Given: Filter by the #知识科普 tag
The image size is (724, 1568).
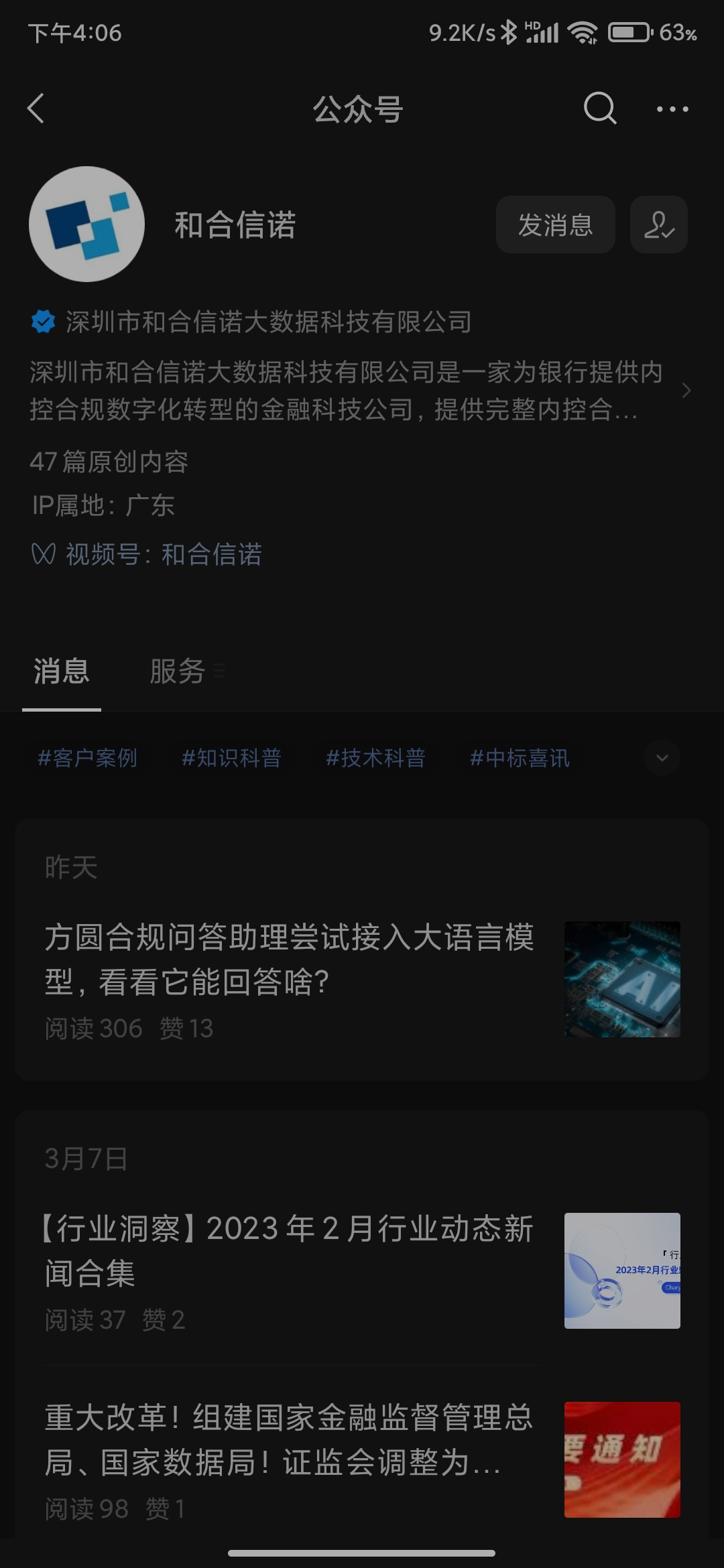Looking at the screenshot, I should click(232, 759).
